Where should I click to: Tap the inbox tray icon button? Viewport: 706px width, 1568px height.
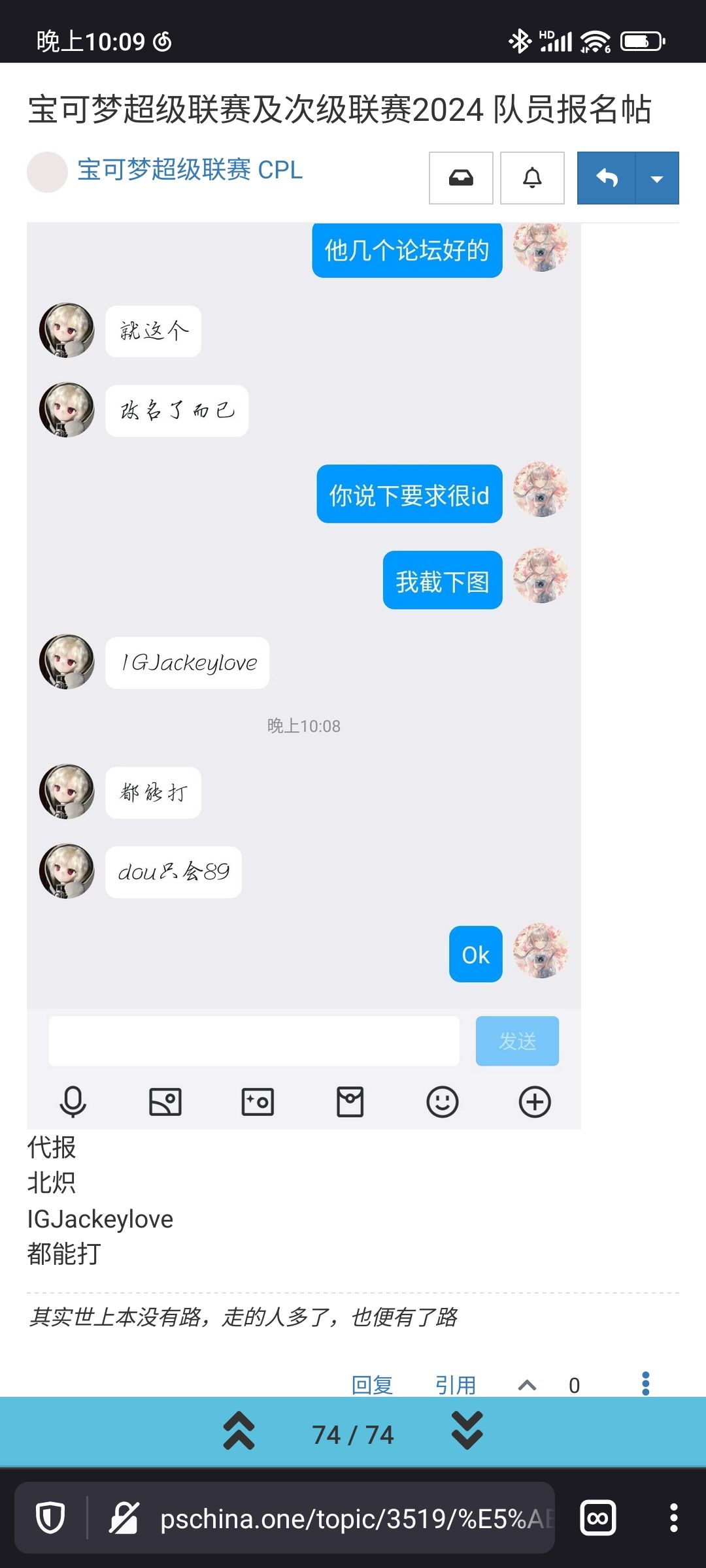pos(461,178)
